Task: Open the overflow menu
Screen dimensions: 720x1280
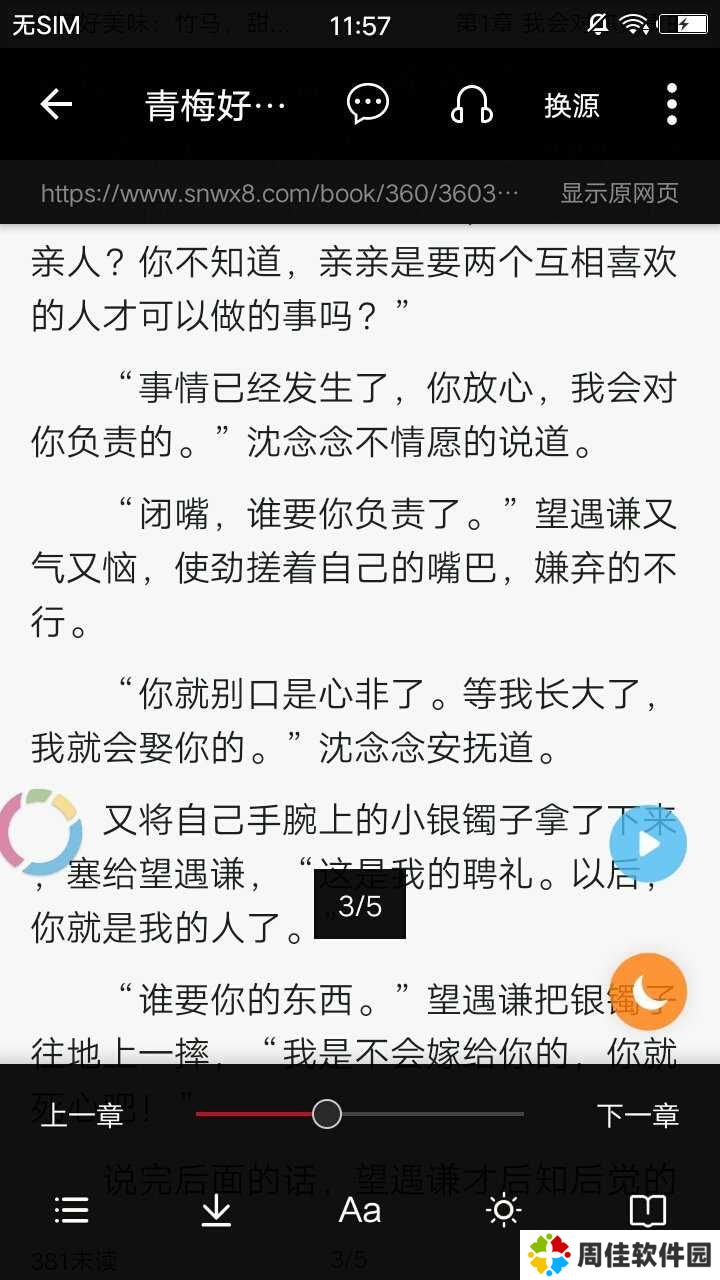Action: 671,104
